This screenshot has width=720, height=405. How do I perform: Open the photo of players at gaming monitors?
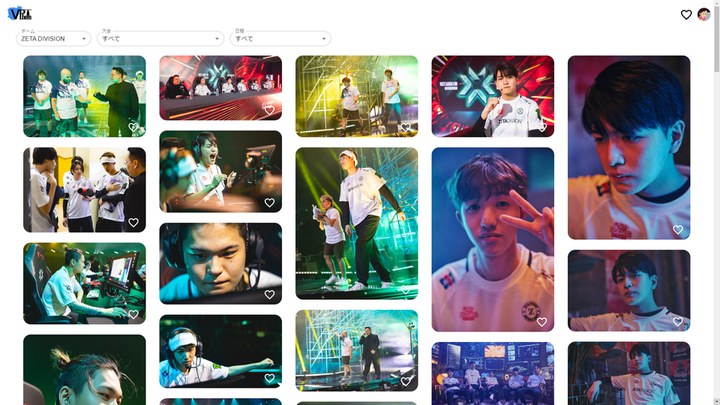84,280
